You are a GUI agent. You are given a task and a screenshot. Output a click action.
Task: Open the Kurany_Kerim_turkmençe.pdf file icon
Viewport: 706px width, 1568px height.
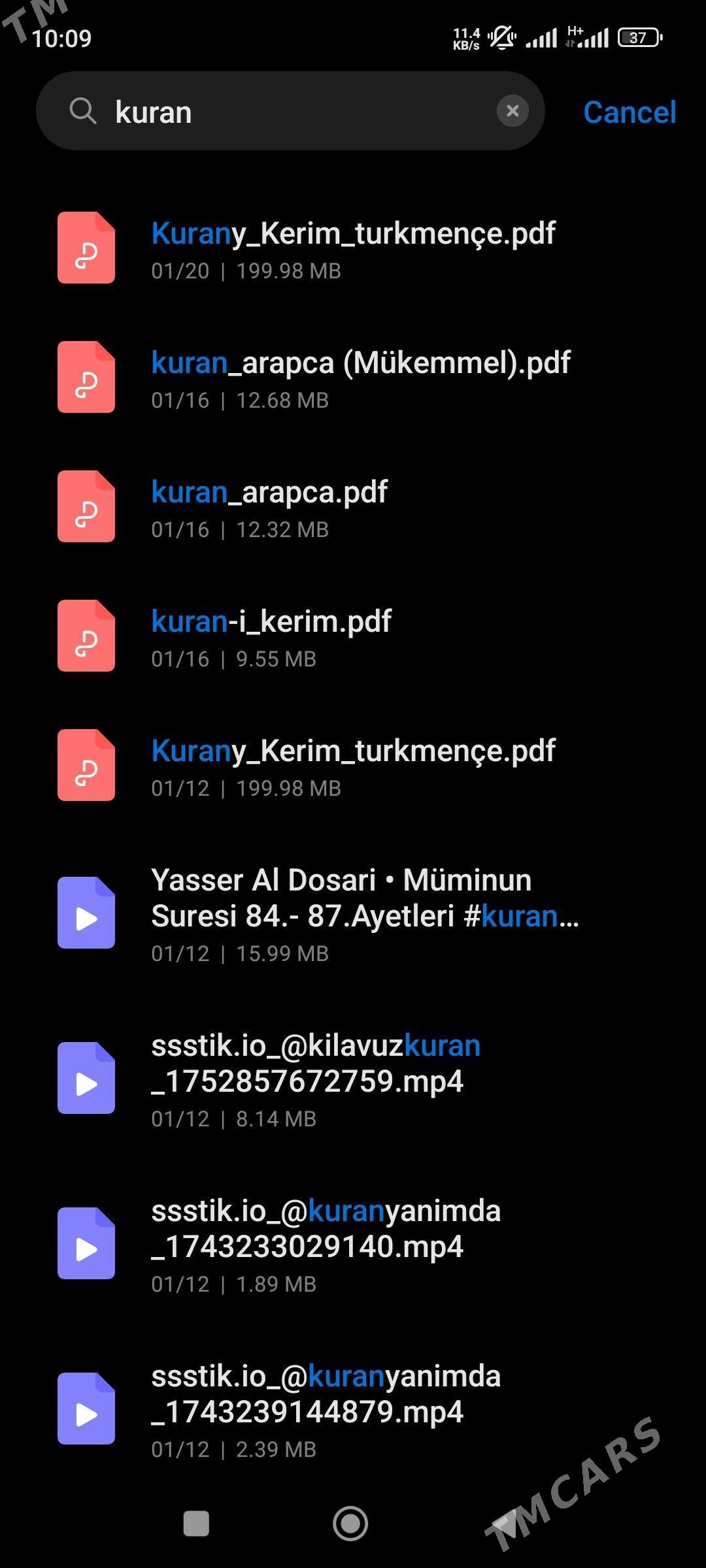(x=86, y=248)
